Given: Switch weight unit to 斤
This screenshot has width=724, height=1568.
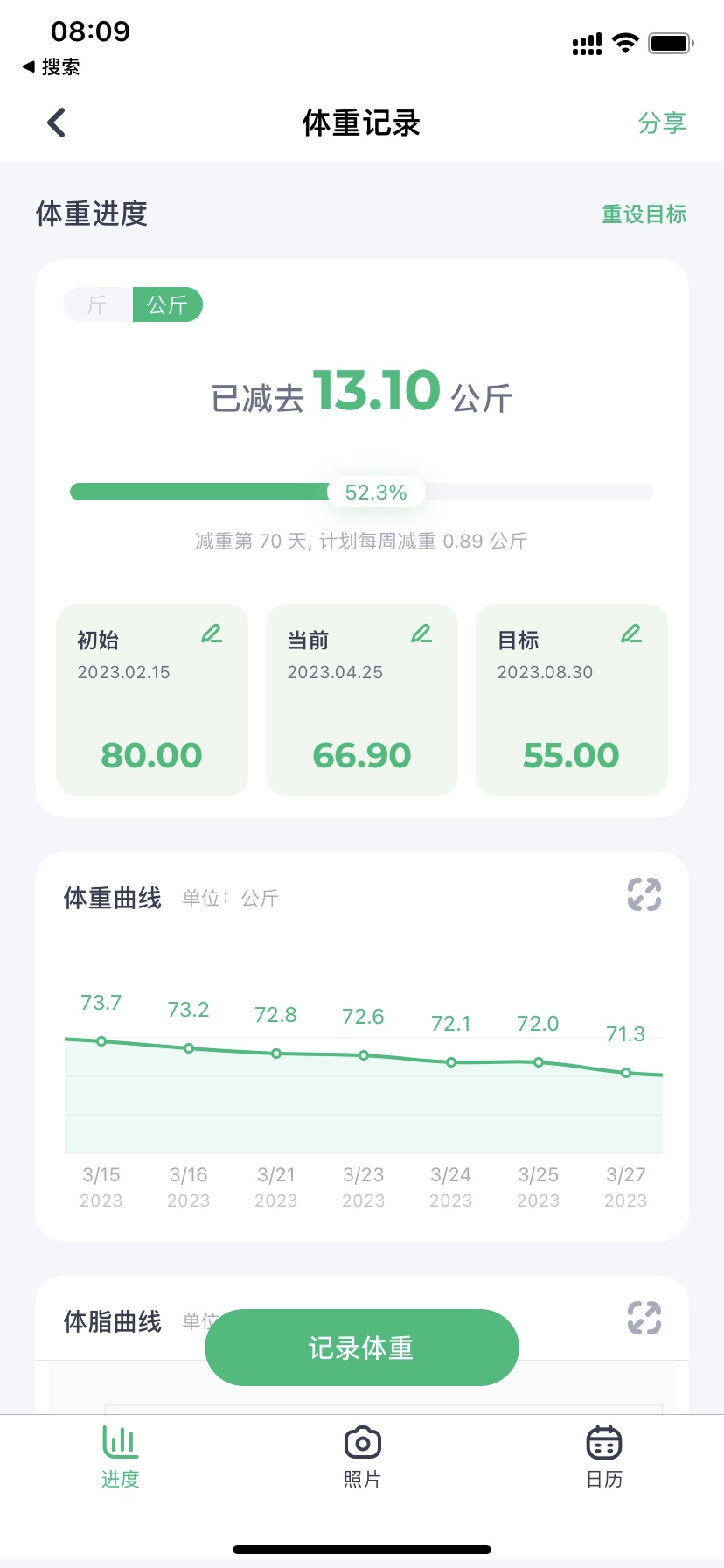Looking at the screenshot, I should pyautogui.click(x=97, y=304).
